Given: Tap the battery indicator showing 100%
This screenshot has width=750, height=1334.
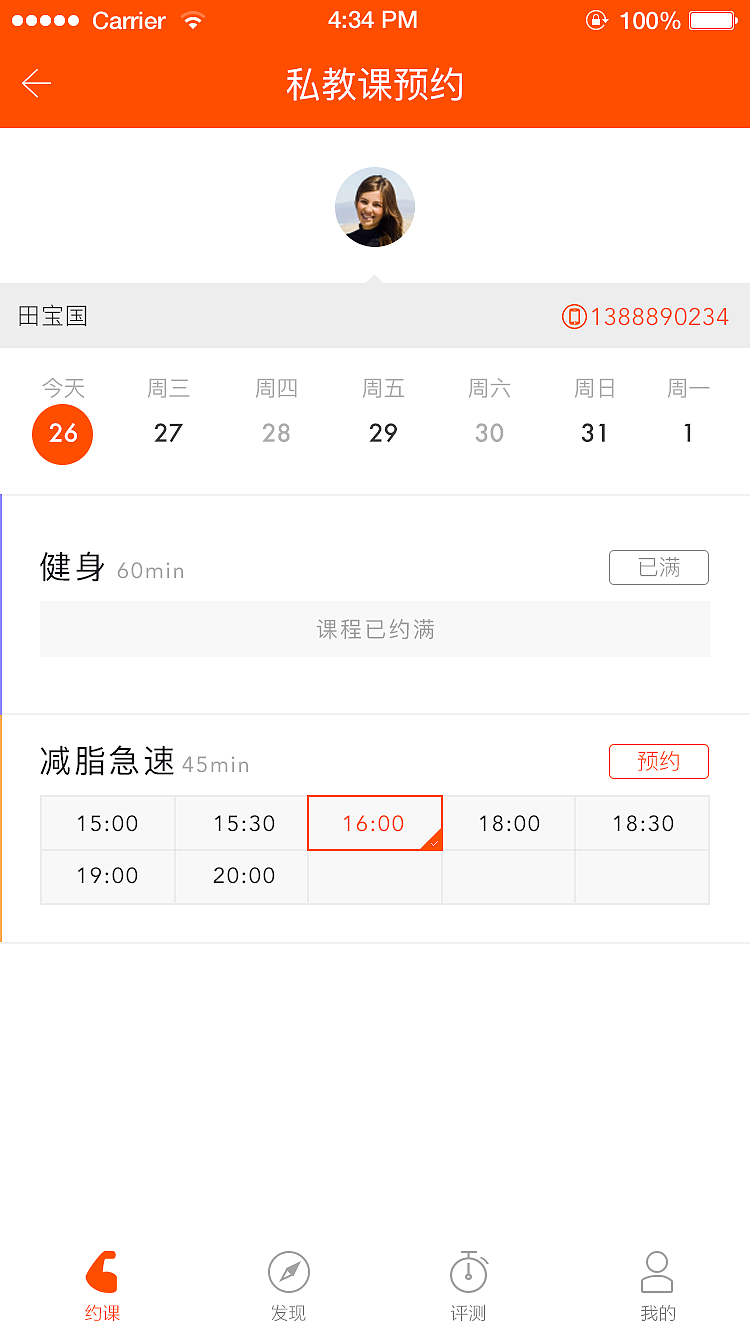Looking at the screenshot, I should [x=714, y=19].
